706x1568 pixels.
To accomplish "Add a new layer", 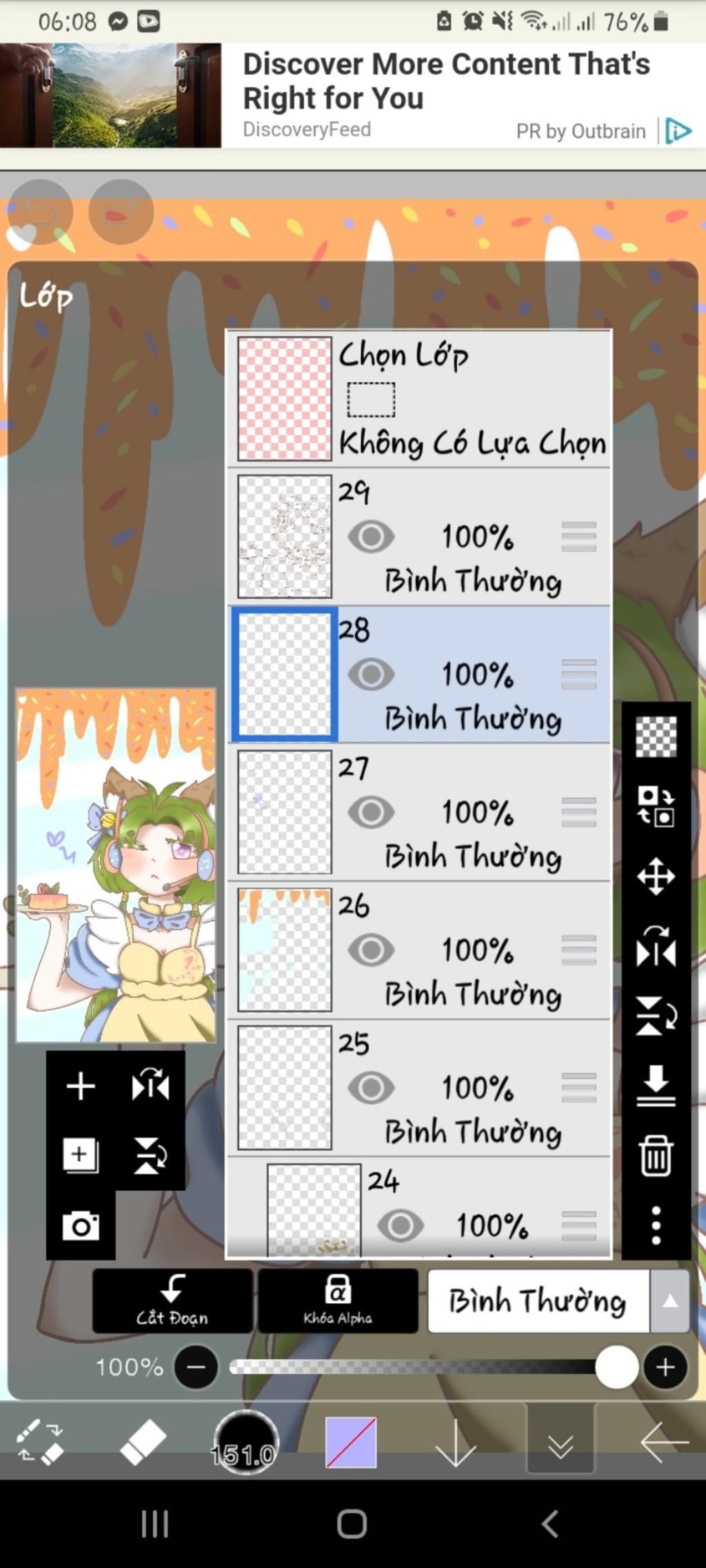I will click(x=81, y=1086).
